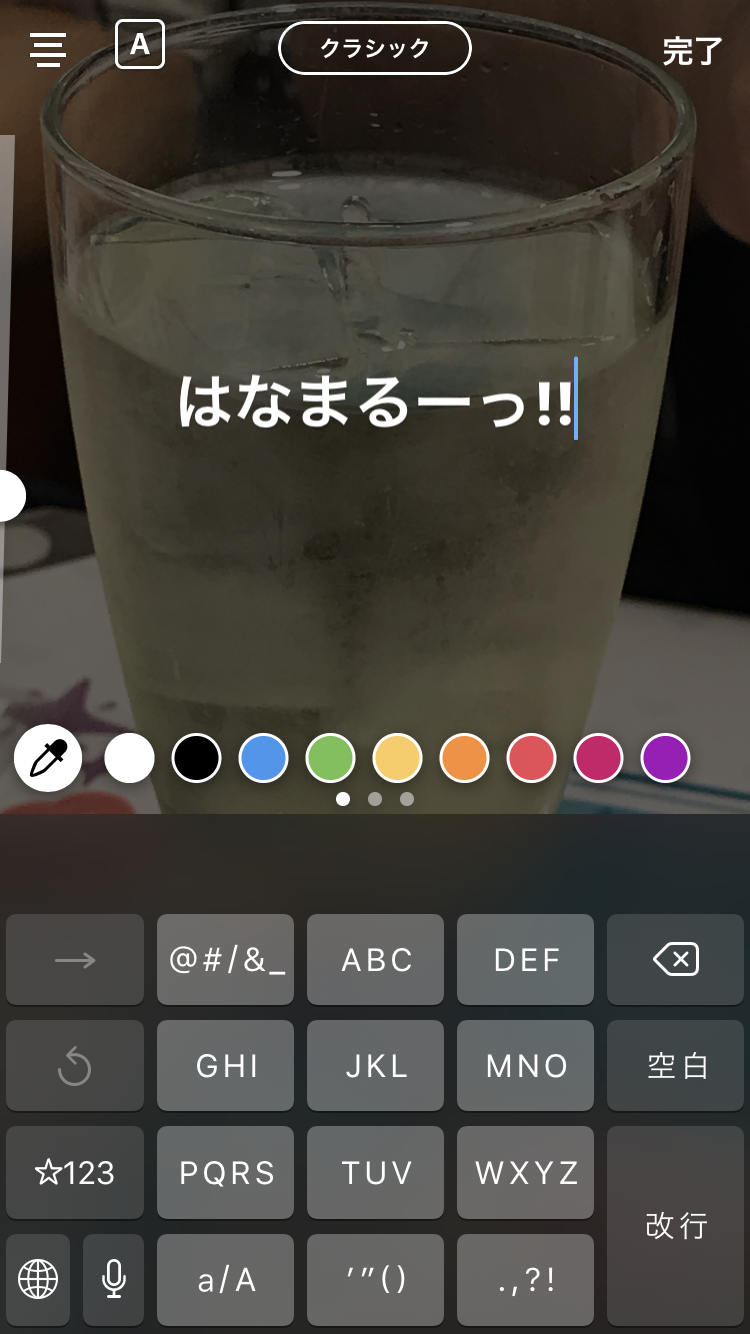750x1334 pixels.
Task: Choose the blue color swatch
Action: click(x=264, y=758)
